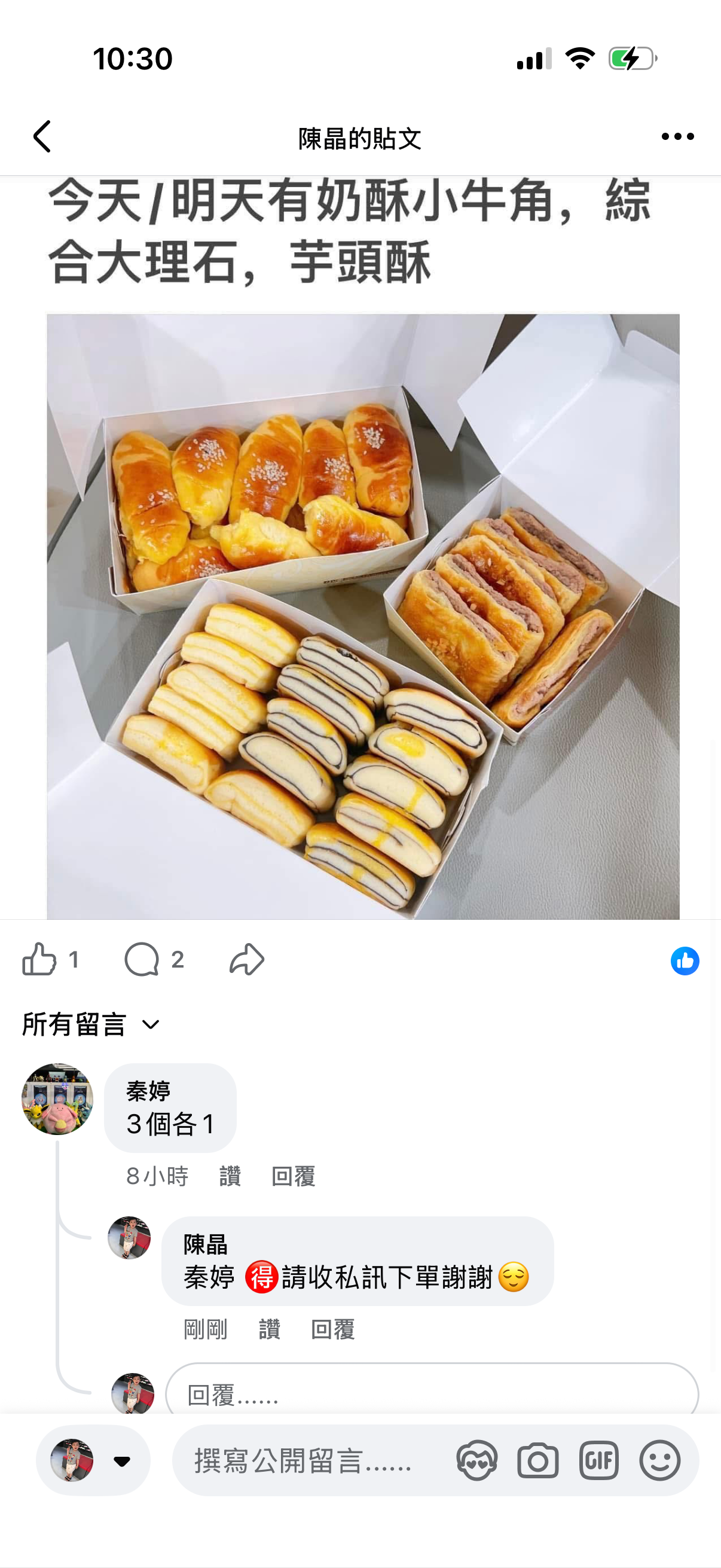Tap 回覆 under 陳晶's reply
The height and width of the screenshot is (1568, 721).
click(x=333, y=1329)
